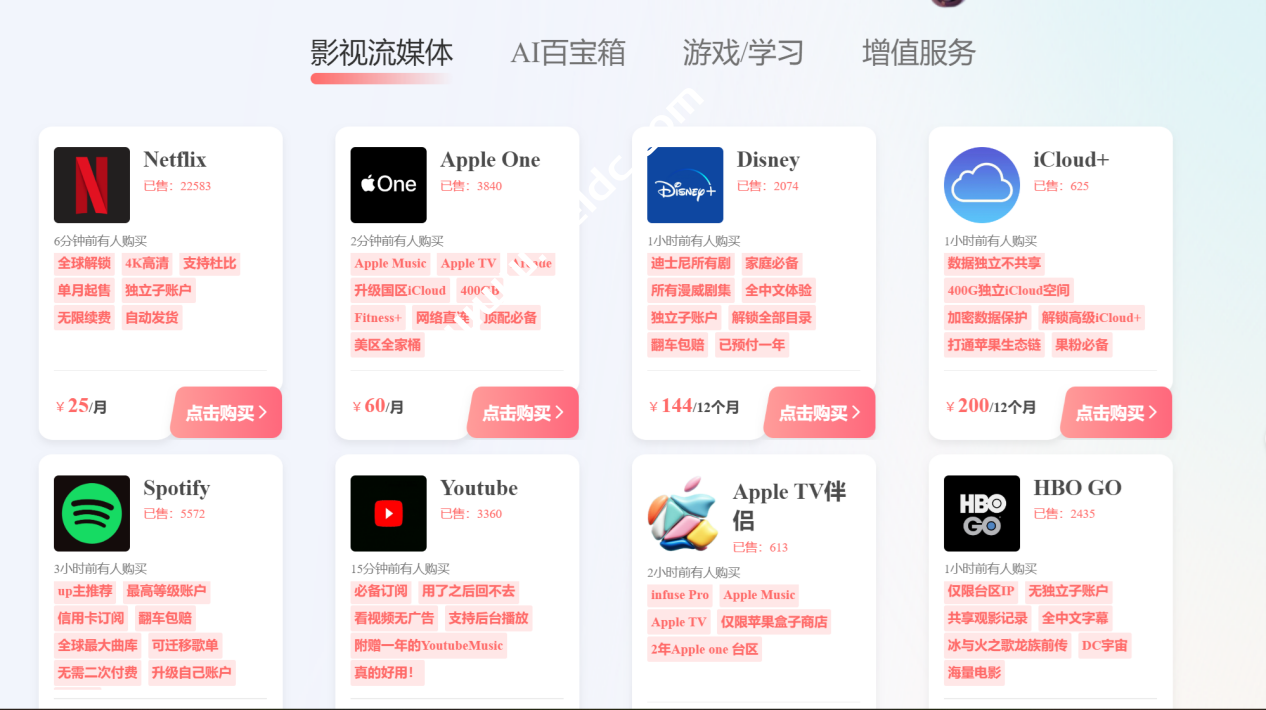
Task: Open the Youtube product card
Action: coord(478,488)
